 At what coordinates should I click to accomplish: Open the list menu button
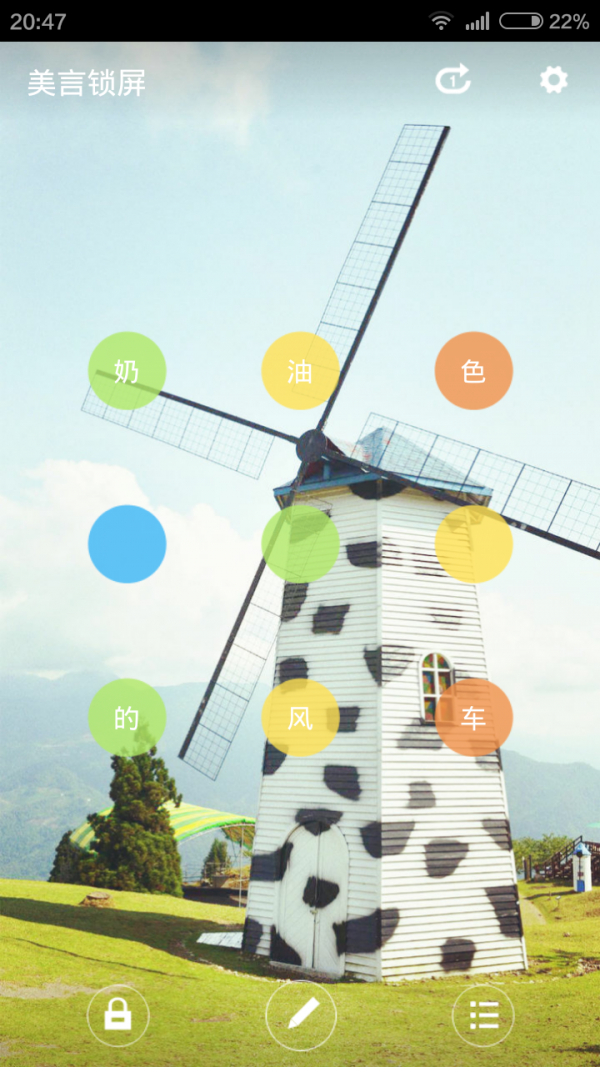click(484, 1015)
